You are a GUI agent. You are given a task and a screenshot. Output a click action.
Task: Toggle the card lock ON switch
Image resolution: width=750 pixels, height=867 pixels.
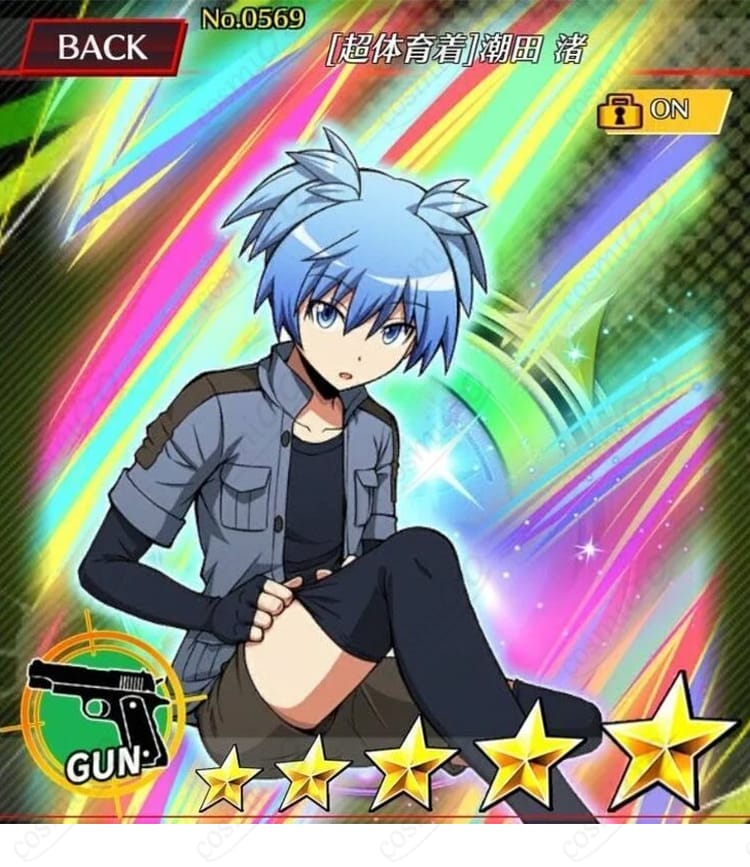663,112
